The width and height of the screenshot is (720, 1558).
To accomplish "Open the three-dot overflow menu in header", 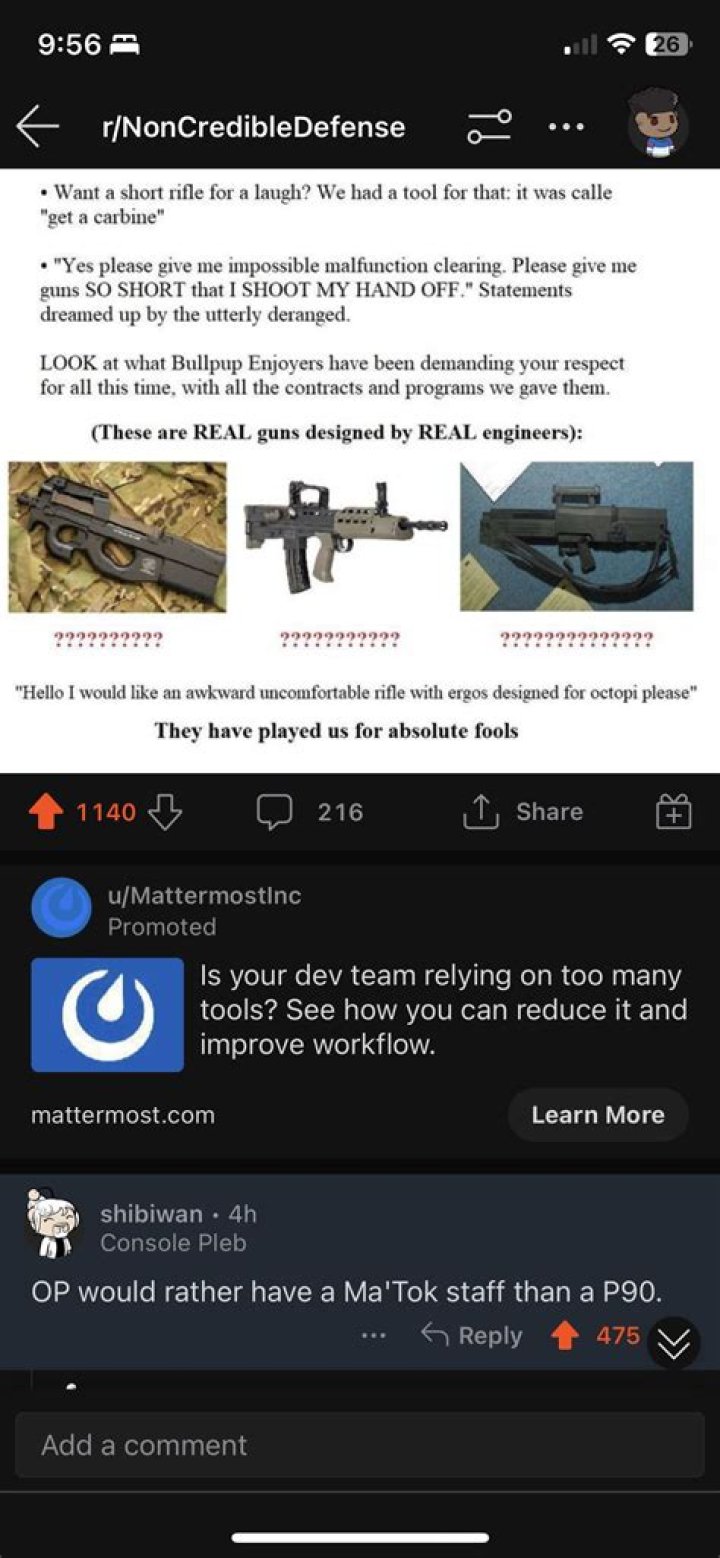I will point(565,127).
